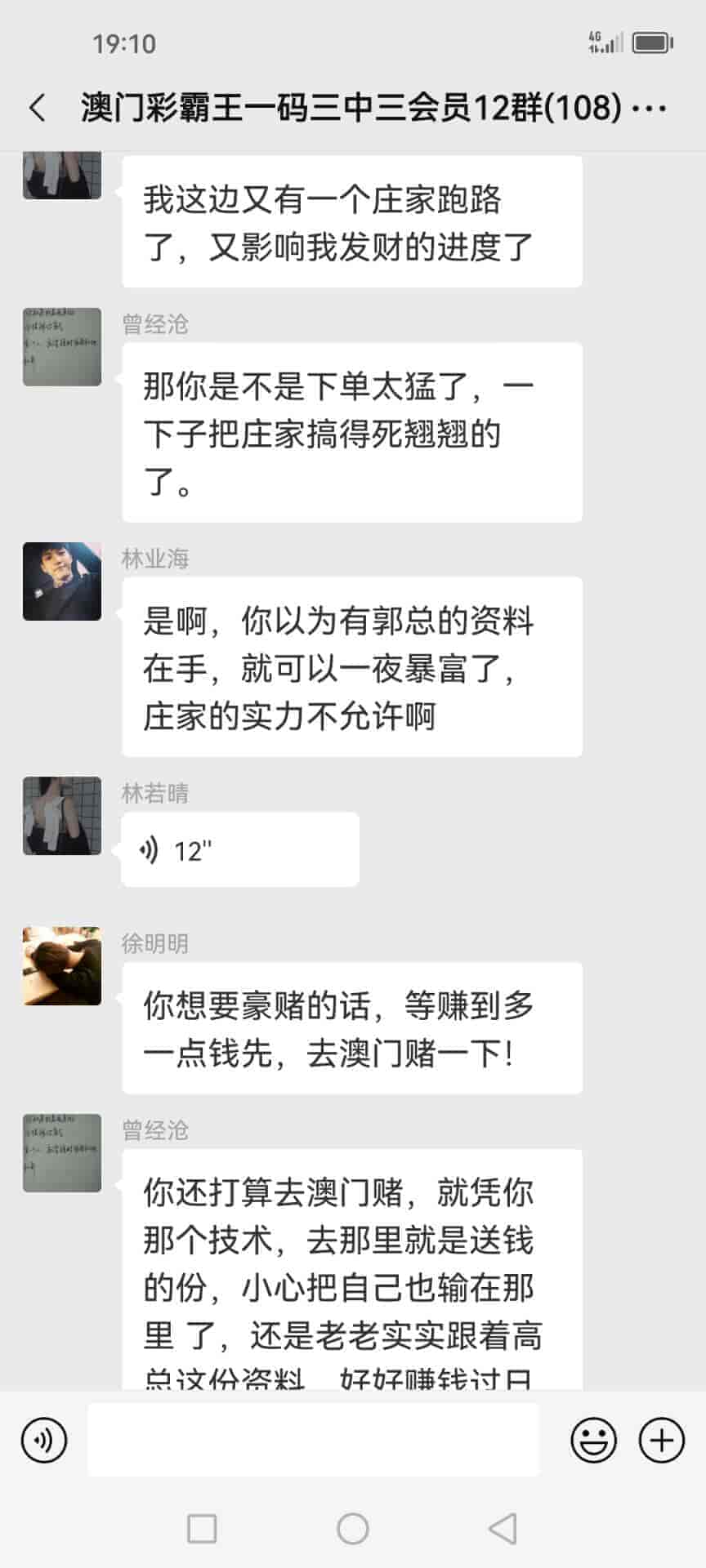Image resolution: width=706 pixels, height=1568 pixels.
Task: Go back from the group chat
Action: [x=38, y=108]
